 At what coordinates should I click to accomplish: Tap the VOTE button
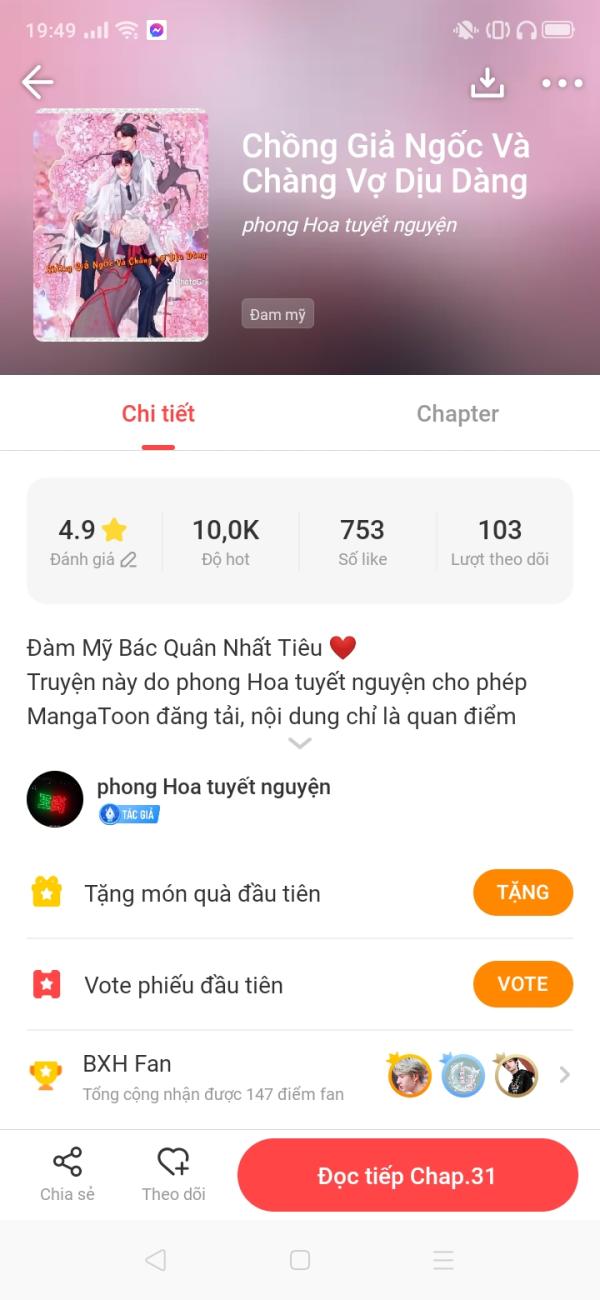pyautogui.click(x=522, y=984)
